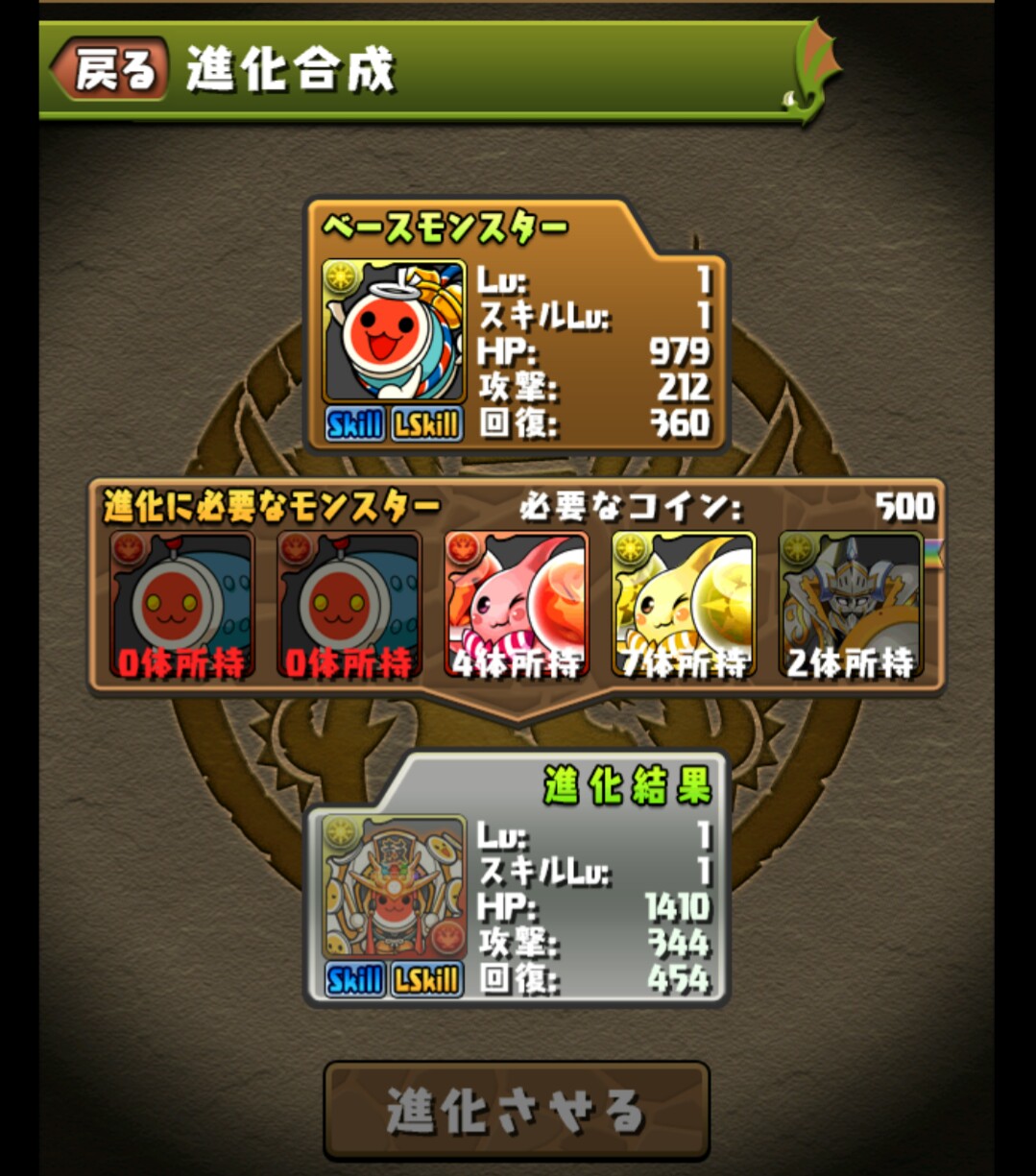Open the evolution result monster icon
1036x1176 pixels.
[394, 888]
